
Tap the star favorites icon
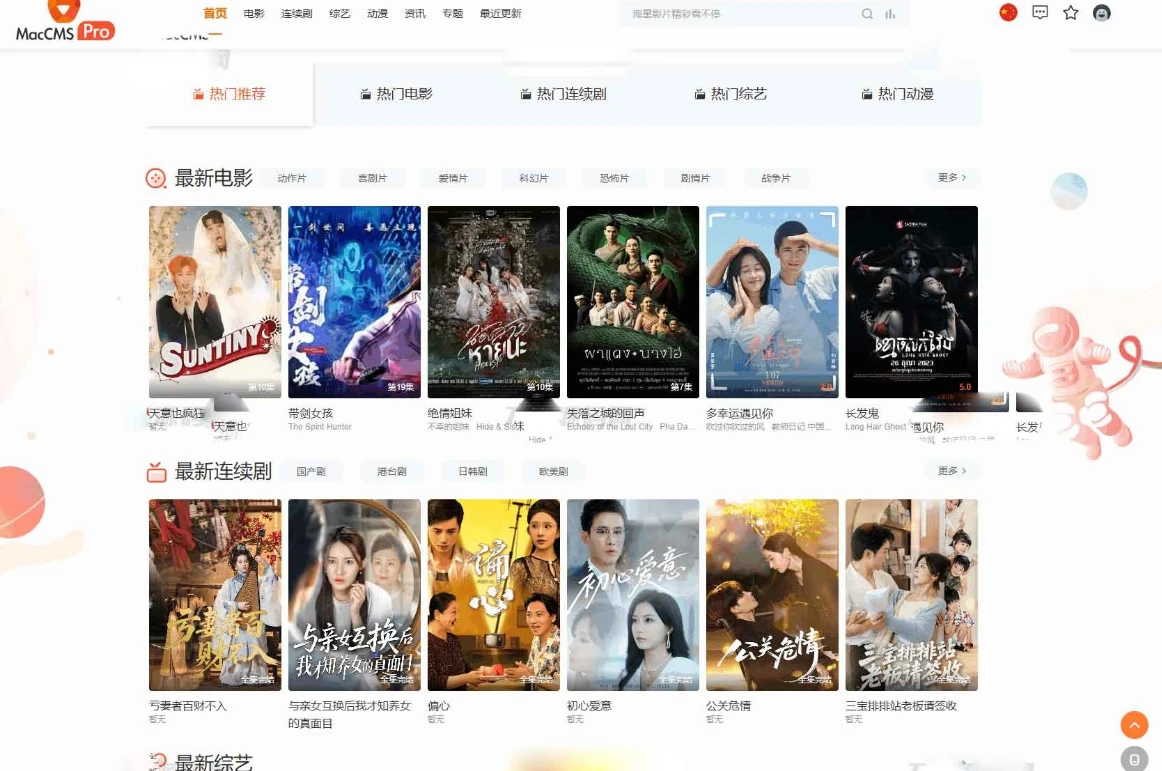click(1071, 13)
